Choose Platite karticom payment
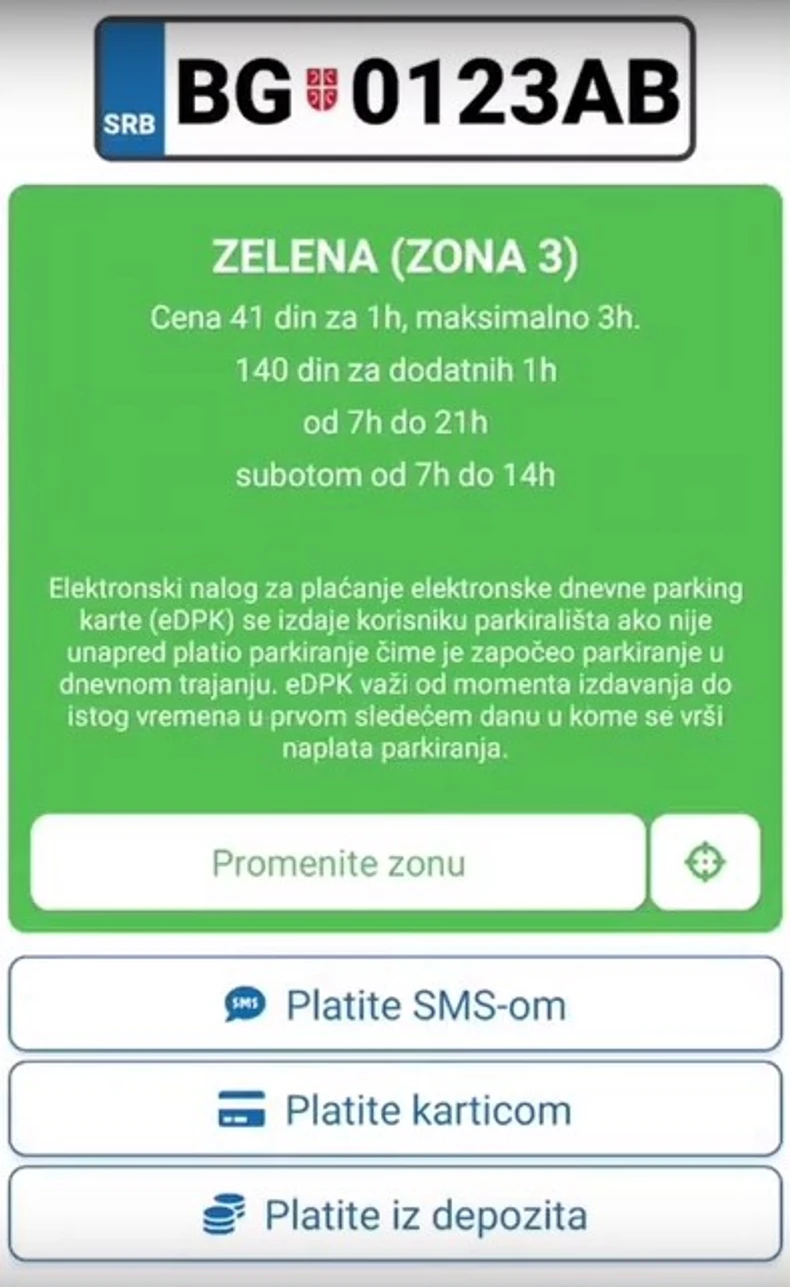Screen dimensions: 790x1287 [395, 1109]
